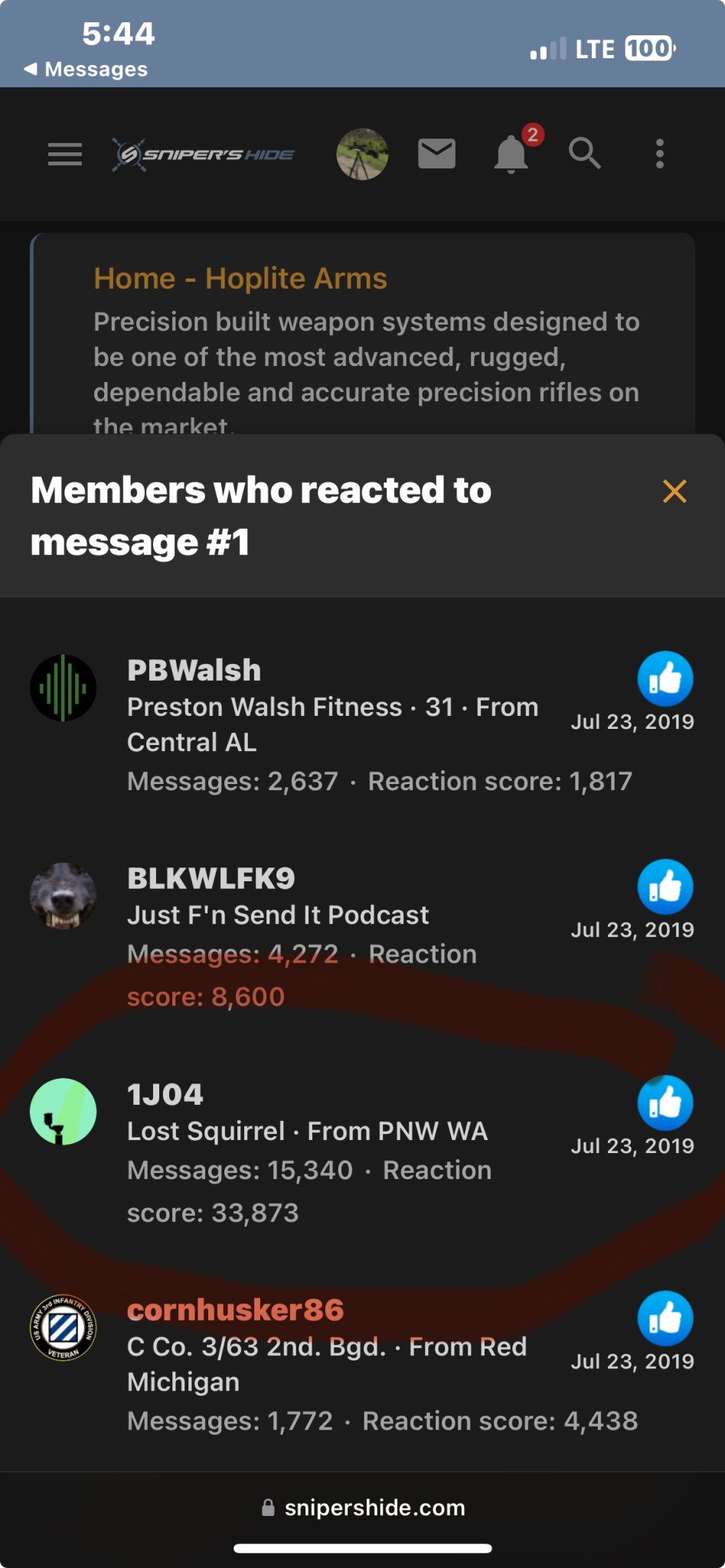Viewport: 725px width, 1568px height.
Task: Tap 1J04's green avatar
Action: (x=63, y=1112)
